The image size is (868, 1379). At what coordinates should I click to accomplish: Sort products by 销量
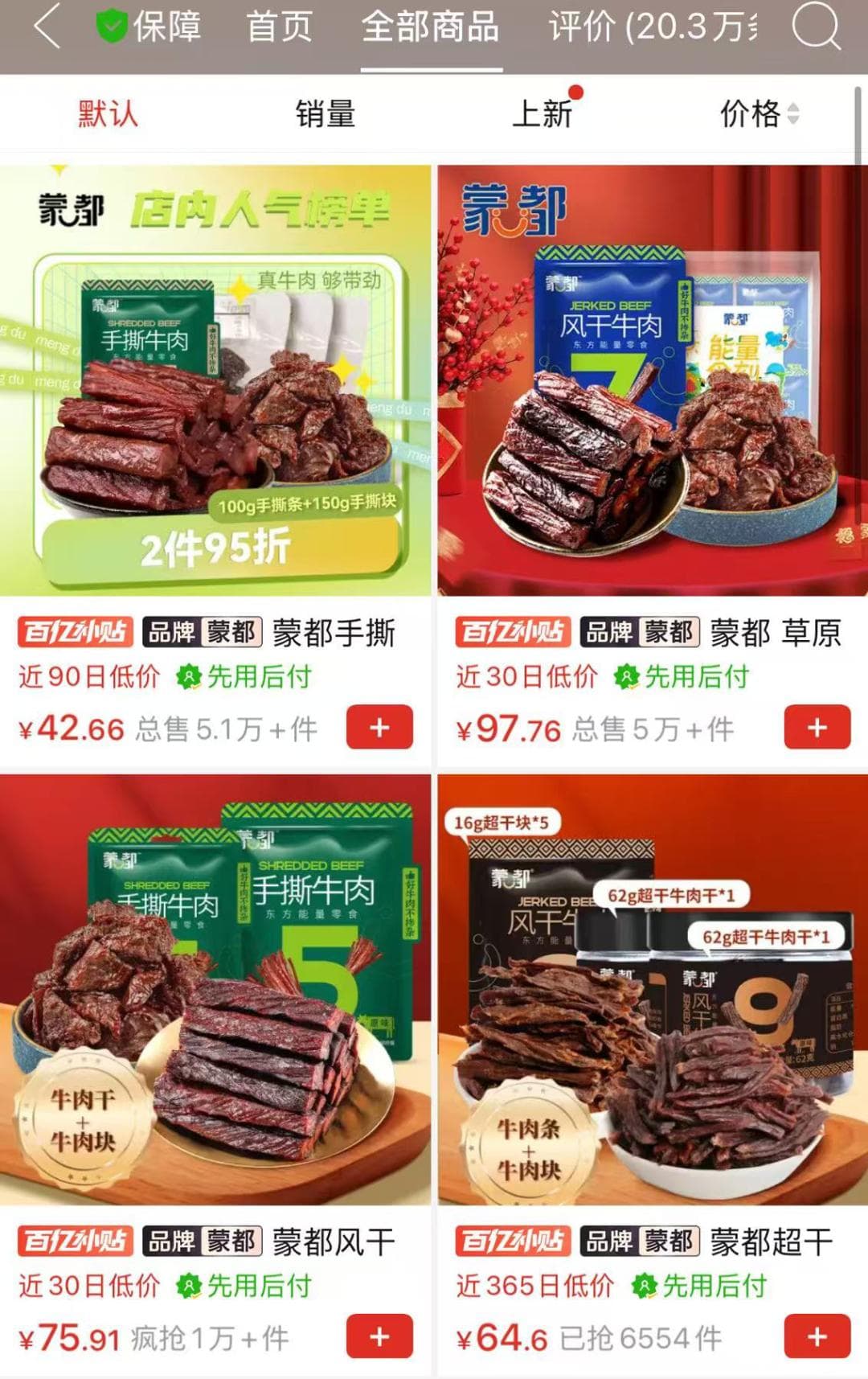coord(325,114)
